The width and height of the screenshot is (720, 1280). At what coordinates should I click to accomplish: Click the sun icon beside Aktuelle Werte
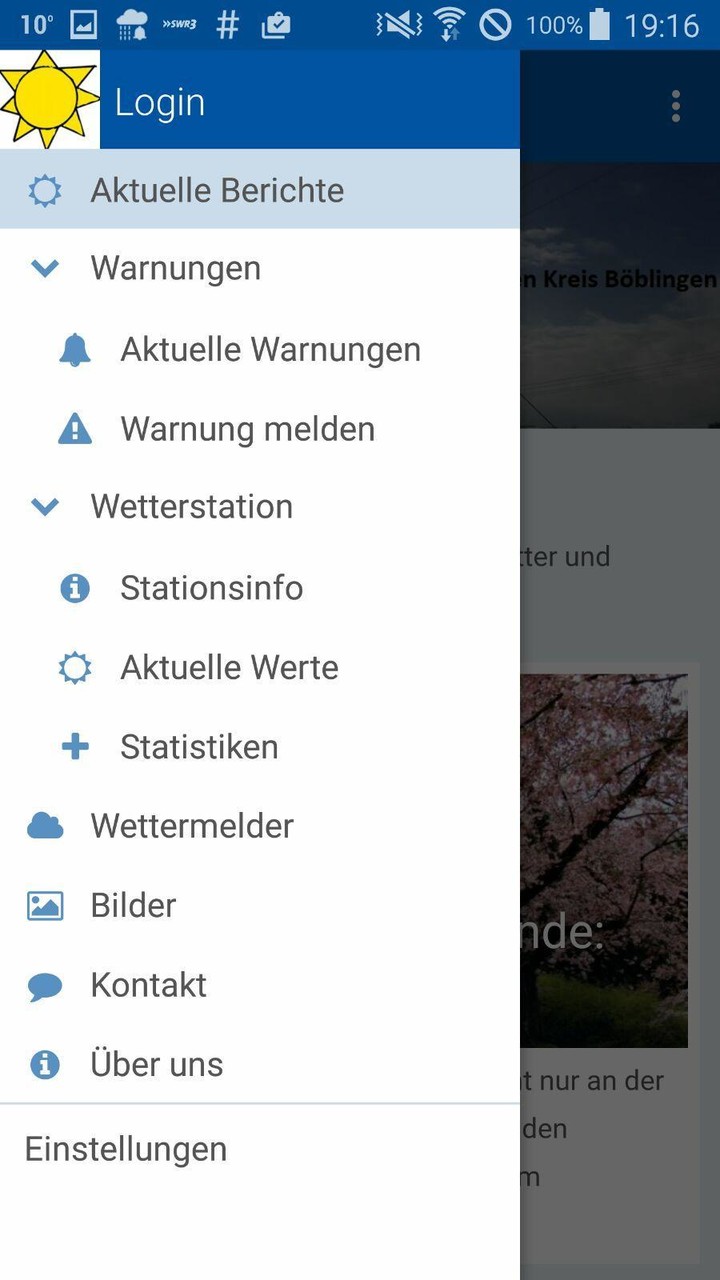(x=74, y=667)
